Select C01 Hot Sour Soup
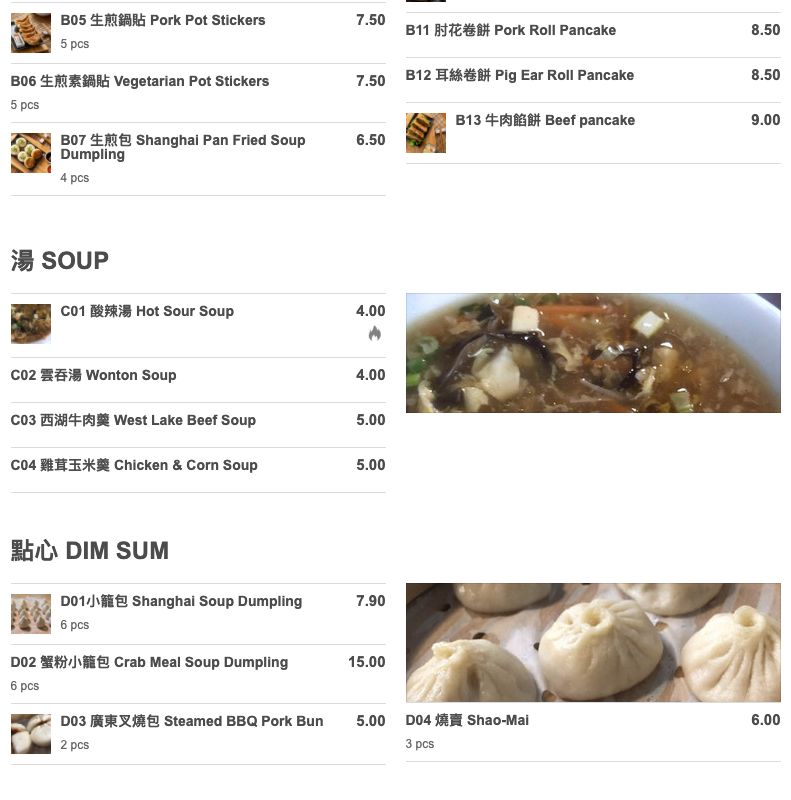Viewport: 791px width, 800px height. point(147,311)
